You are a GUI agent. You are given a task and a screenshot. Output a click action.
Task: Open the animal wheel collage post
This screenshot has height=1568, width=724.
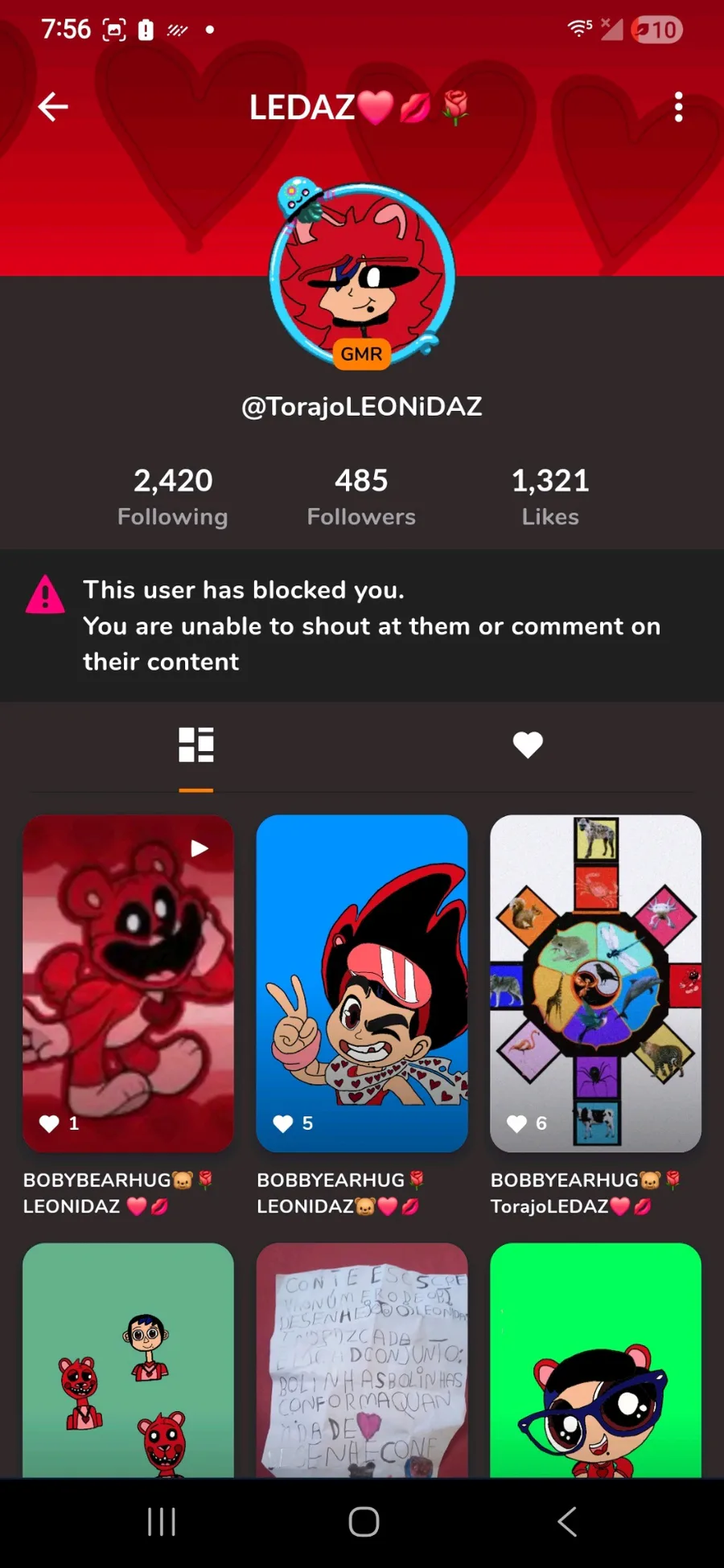(595, 983)
